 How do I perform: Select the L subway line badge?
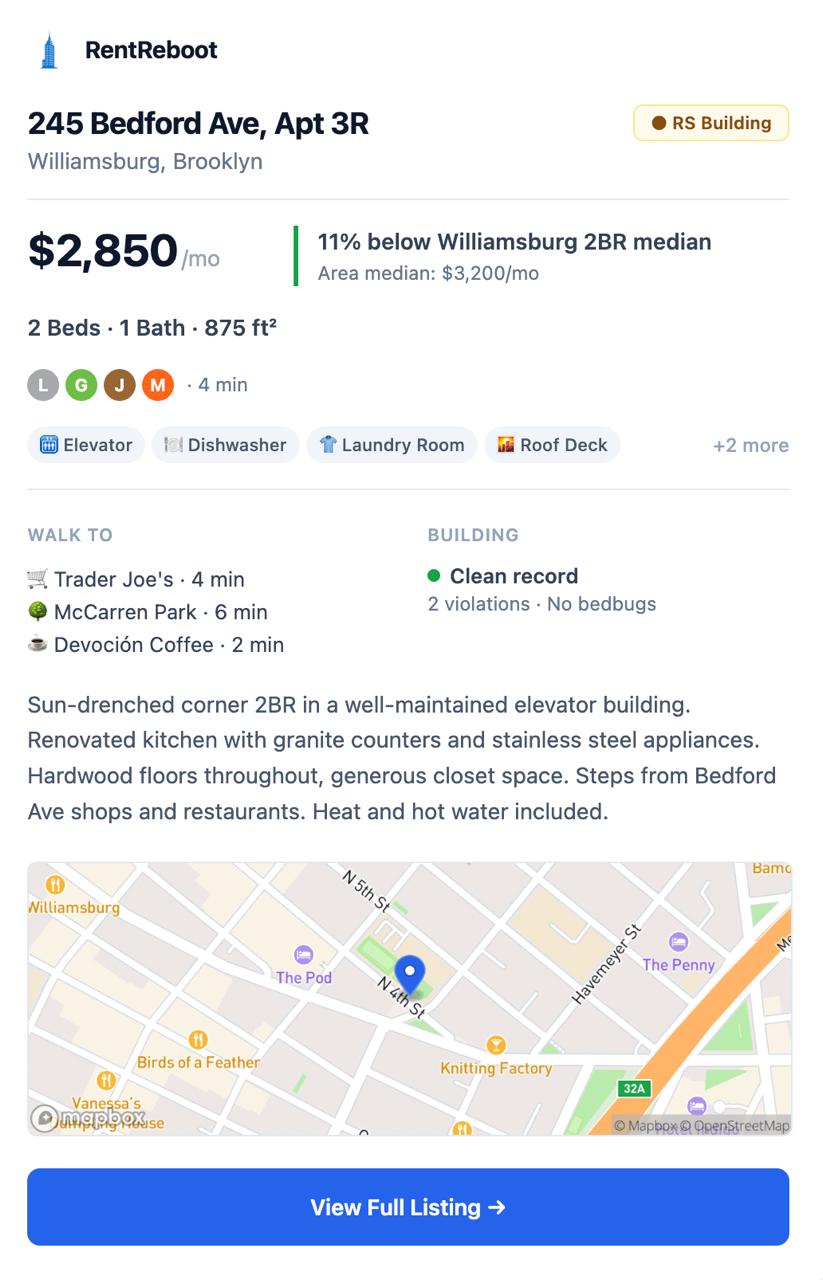pos(42,384)
